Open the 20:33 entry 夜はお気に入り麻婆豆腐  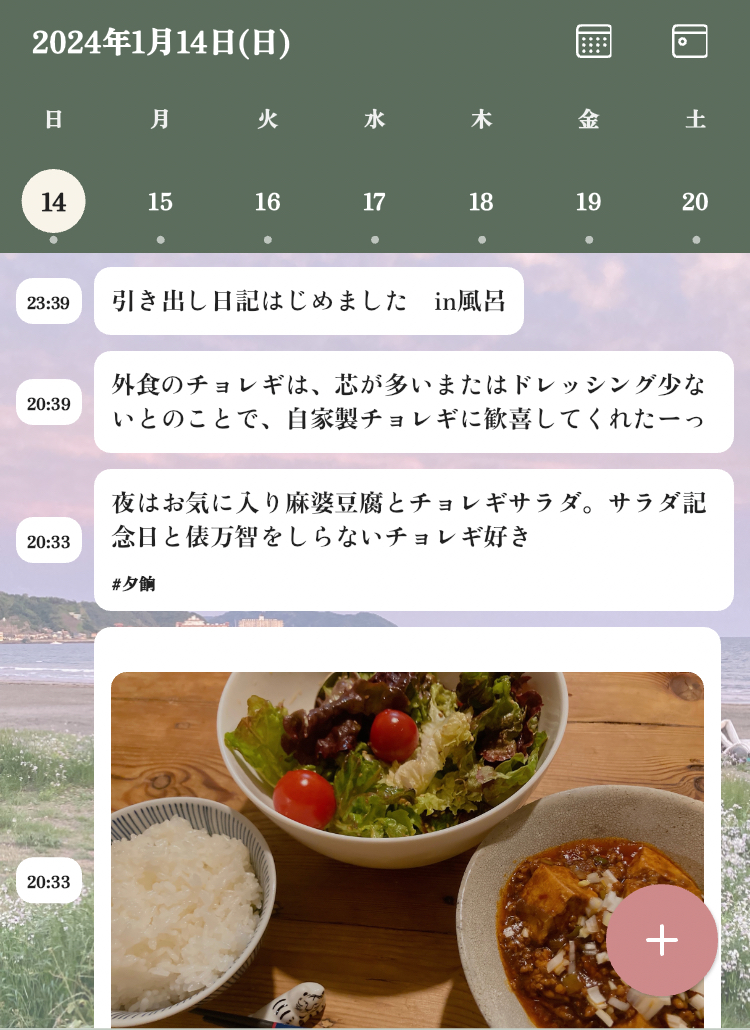tap(413, 520)
